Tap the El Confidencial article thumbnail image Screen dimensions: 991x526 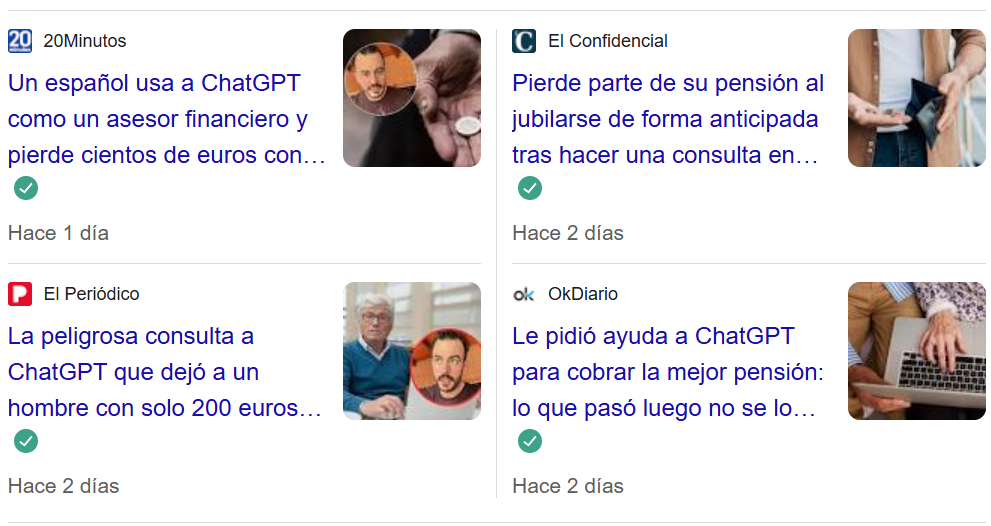[x=916, y=98]
